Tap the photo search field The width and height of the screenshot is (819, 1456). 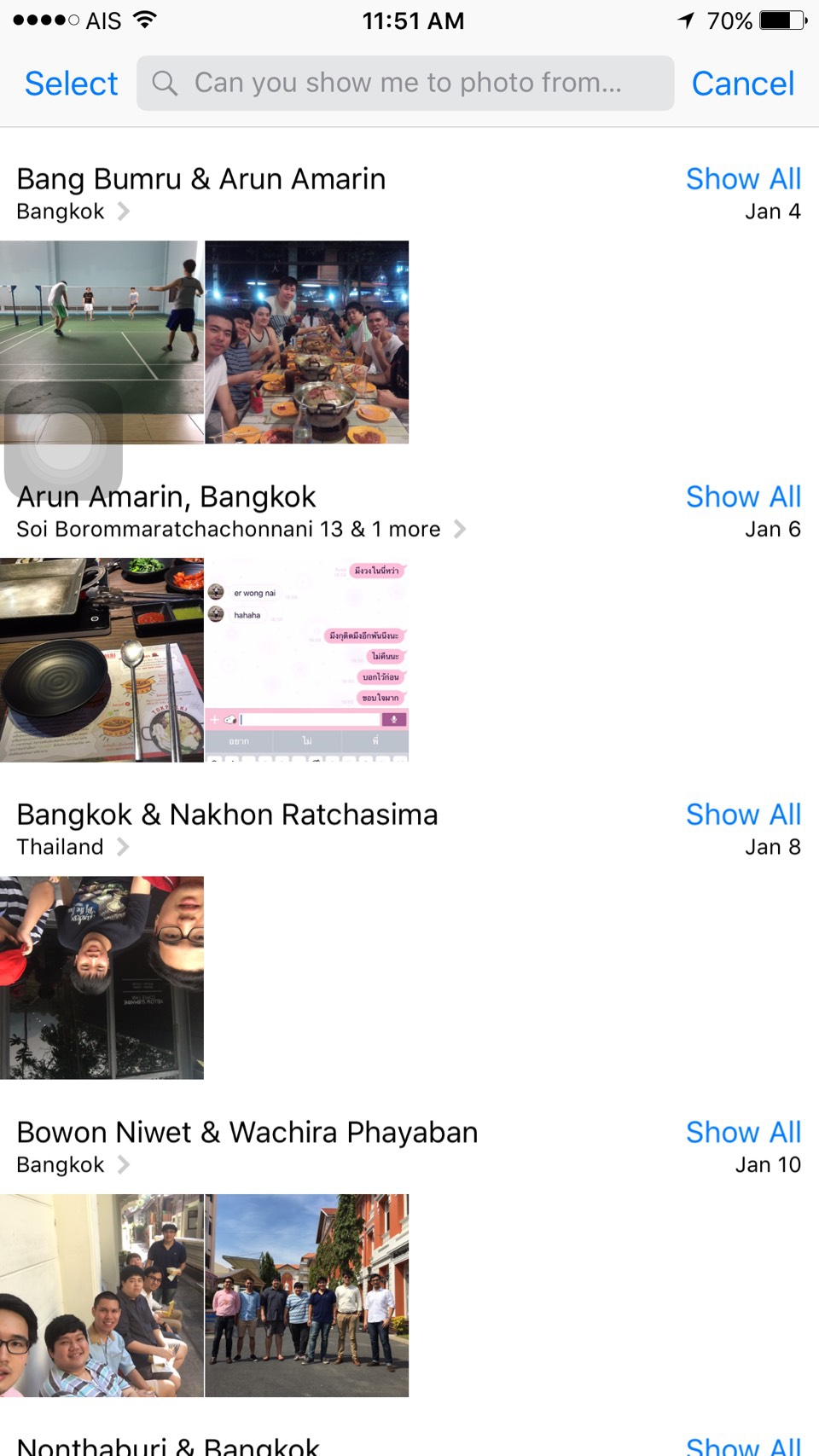point(405,84)
